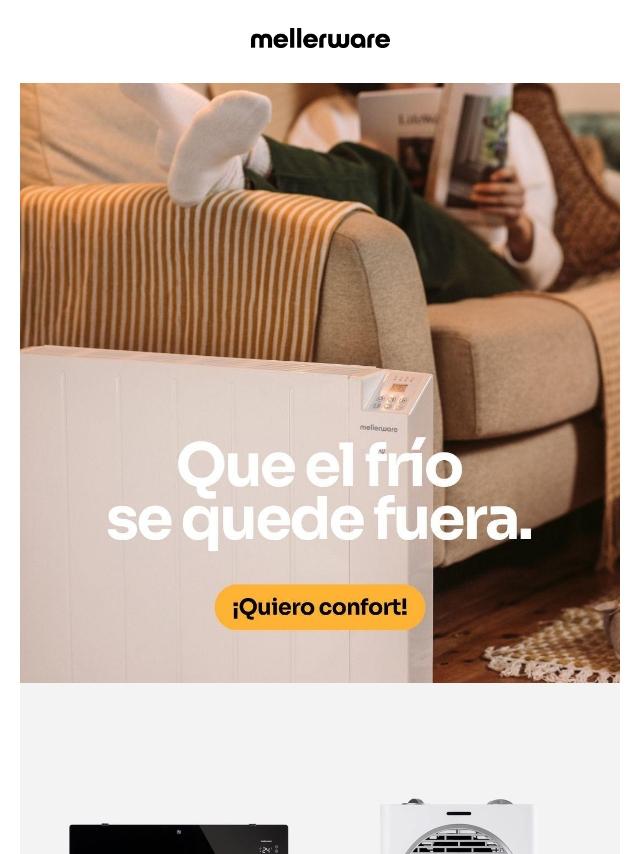Tap the ¡Quiero confort! button

tap(320, 607)
